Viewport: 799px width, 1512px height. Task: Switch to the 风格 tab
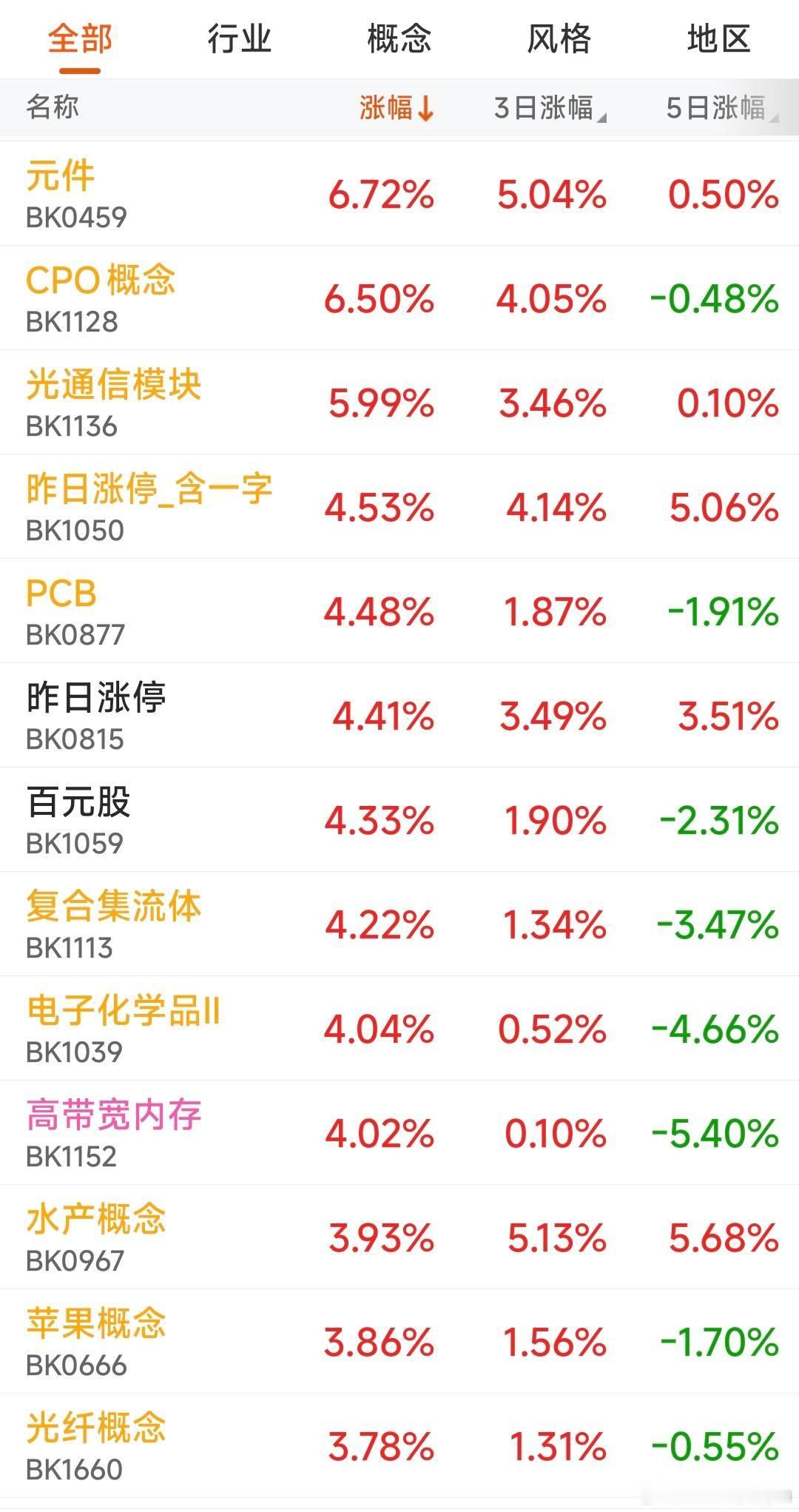coord(559,38)
